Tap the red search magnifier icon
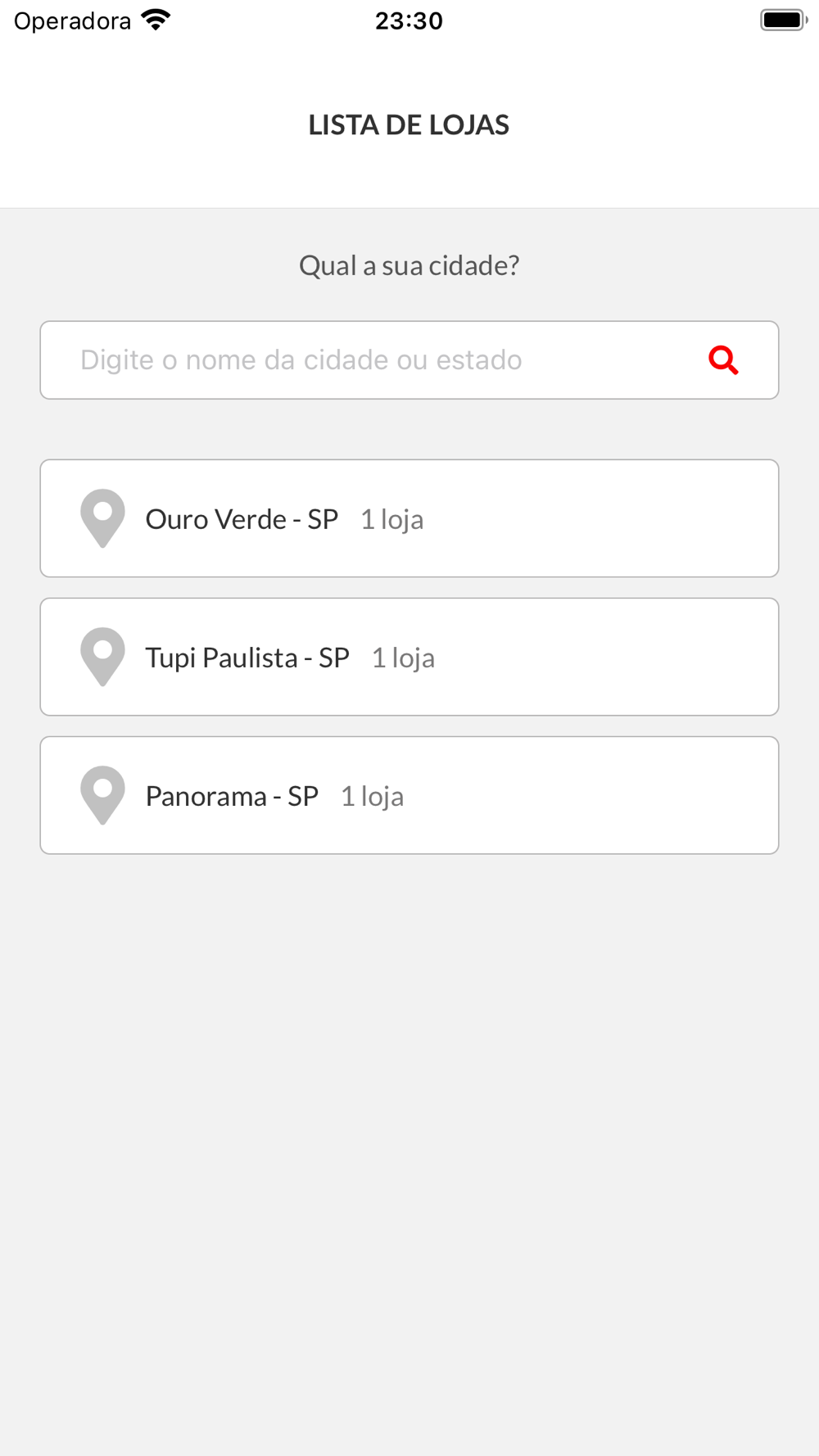This screenshot has height=1456, width=819. click(x=724, y=360)
